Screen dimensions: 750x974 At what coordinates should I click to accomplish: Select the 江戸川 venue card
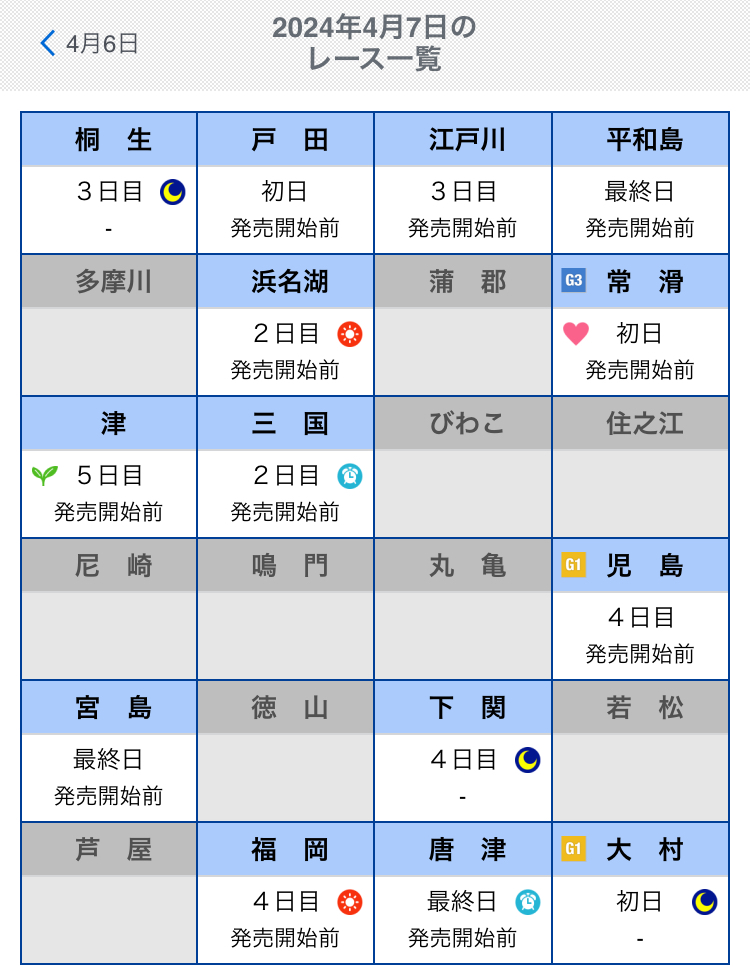[463, 183]
